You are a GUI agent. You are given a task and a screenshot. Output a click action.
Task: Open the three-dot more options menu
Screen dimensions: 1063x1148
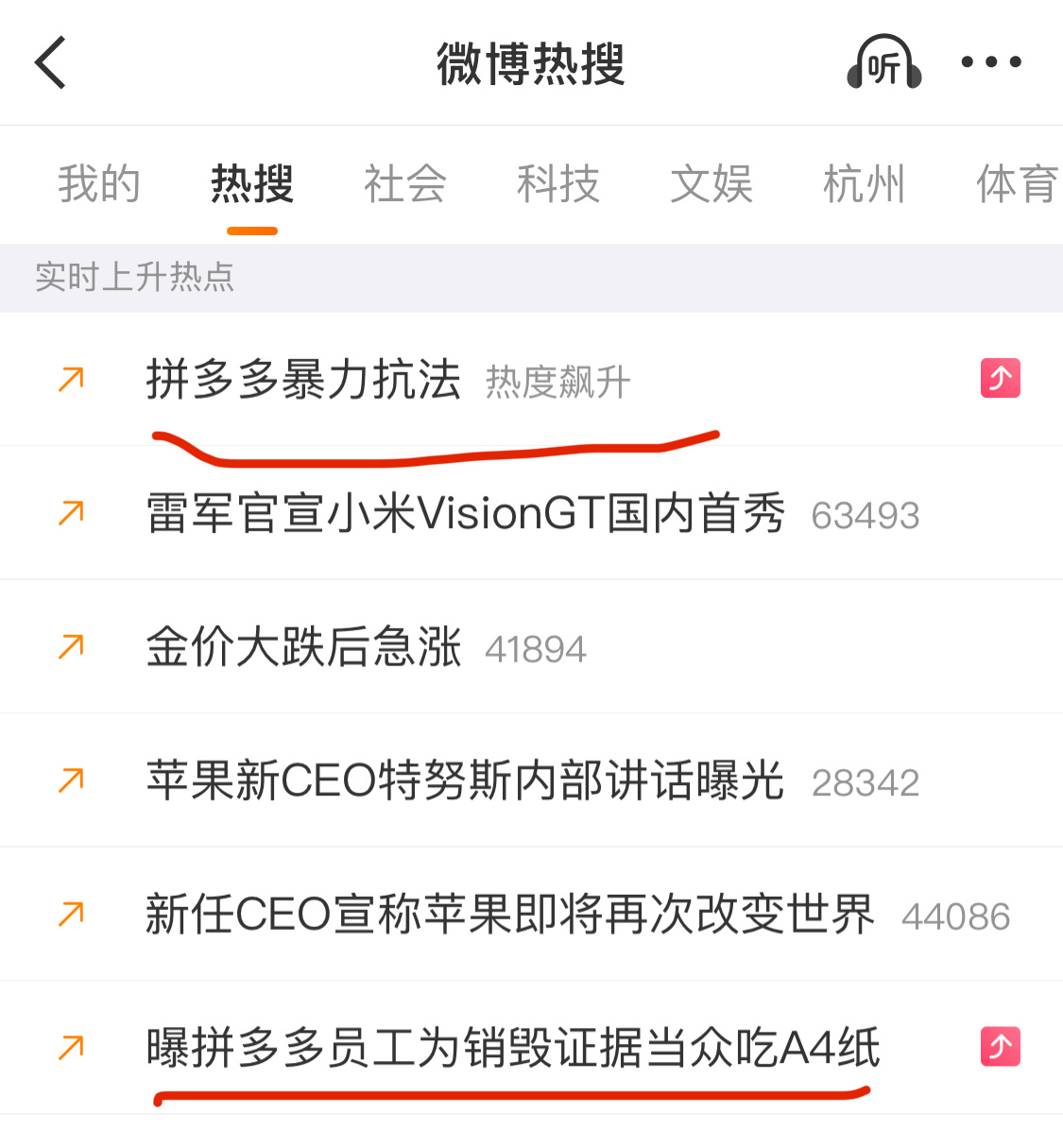click(x=990, y=62)
